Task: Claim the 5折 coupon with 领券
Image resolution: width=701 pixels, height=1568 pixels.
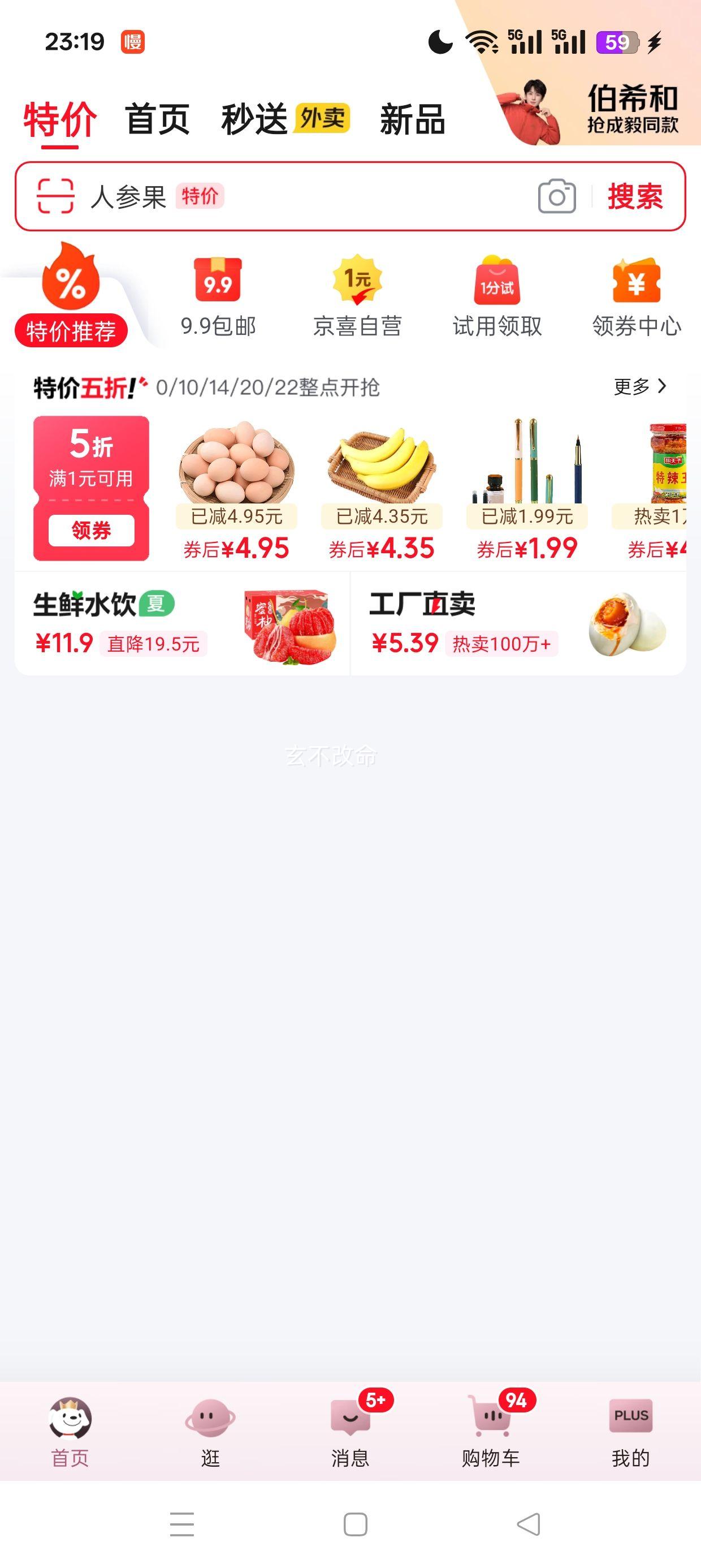Action: pos(91,530)
